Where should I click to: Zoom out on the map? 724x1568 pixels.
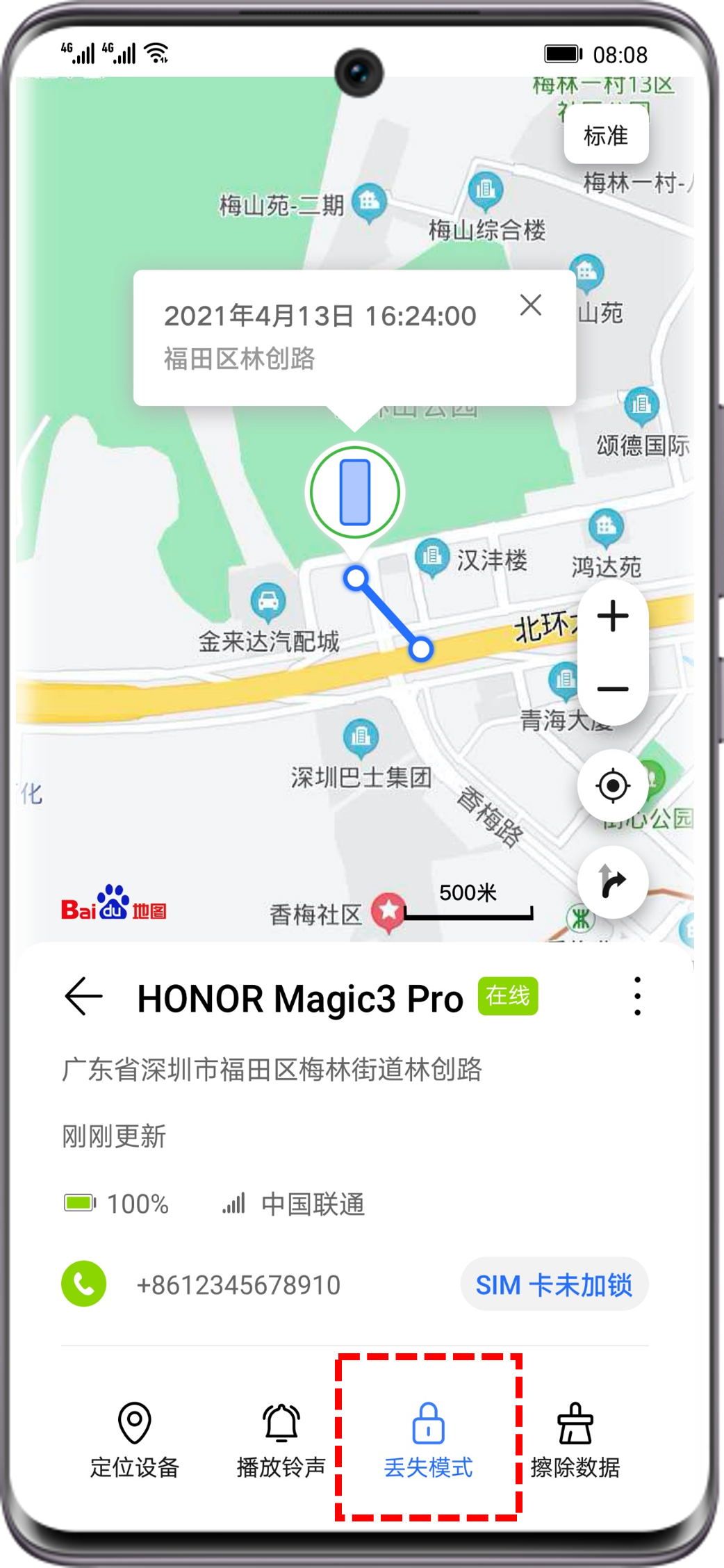[613, 689]
